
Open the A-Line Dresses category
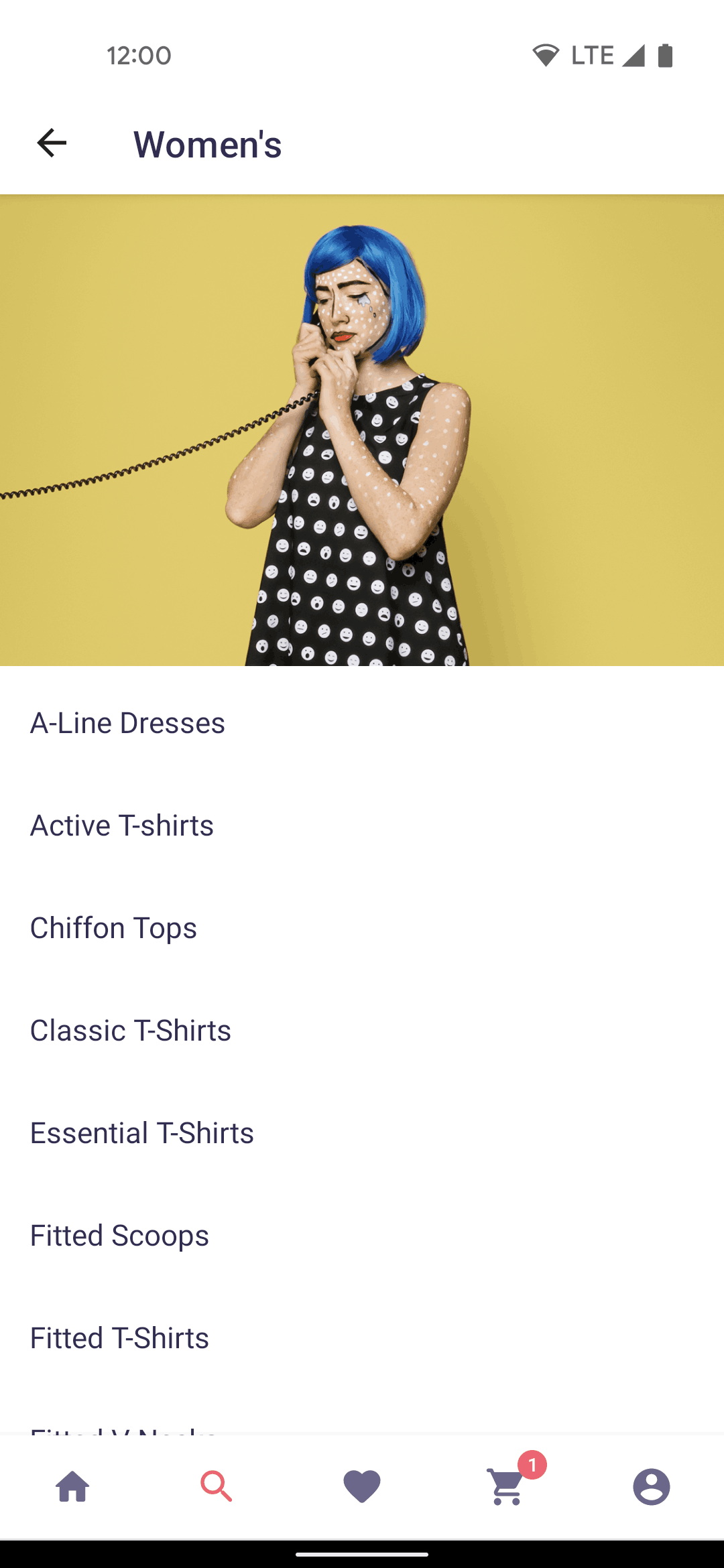pos(362,723)
